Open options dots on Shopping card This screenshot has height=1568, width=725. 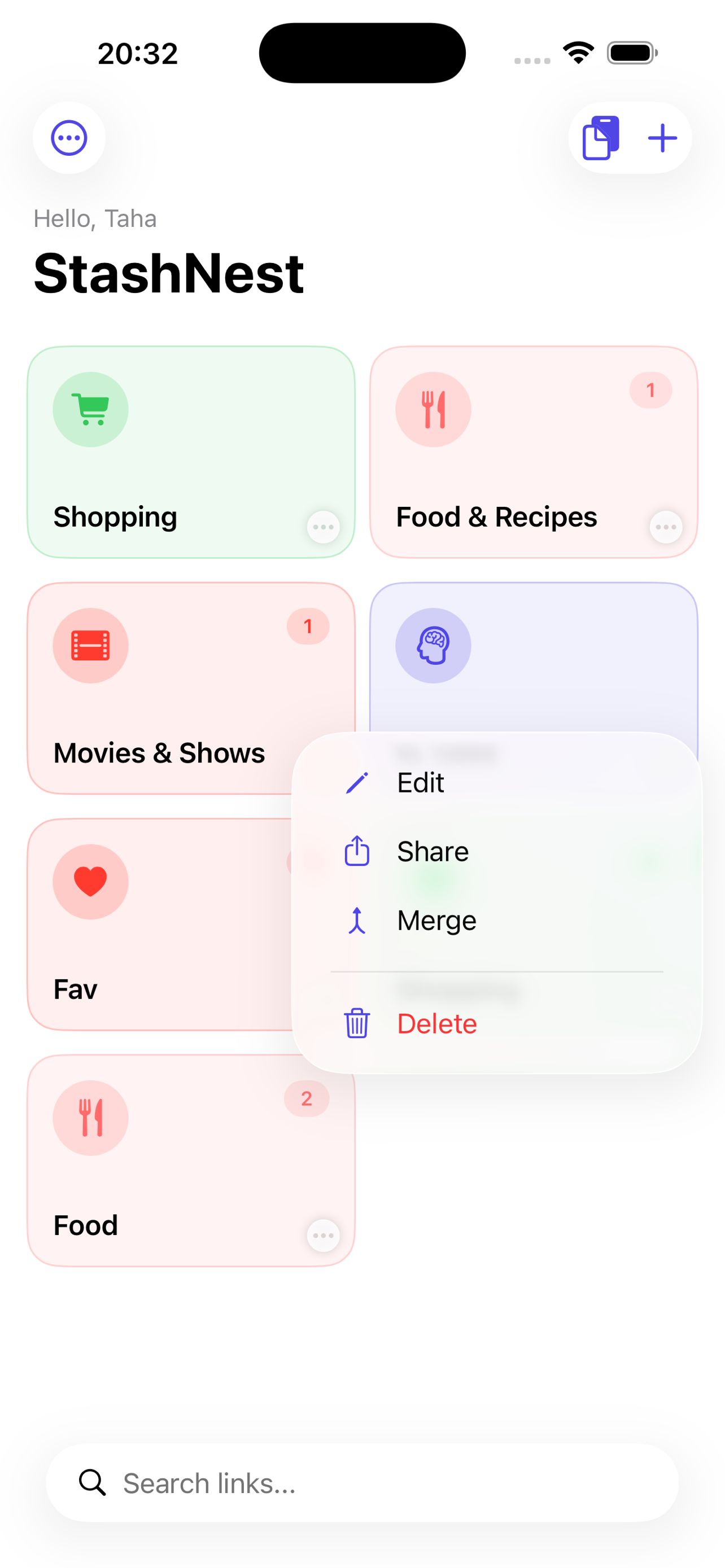click(x=323, y=527)
